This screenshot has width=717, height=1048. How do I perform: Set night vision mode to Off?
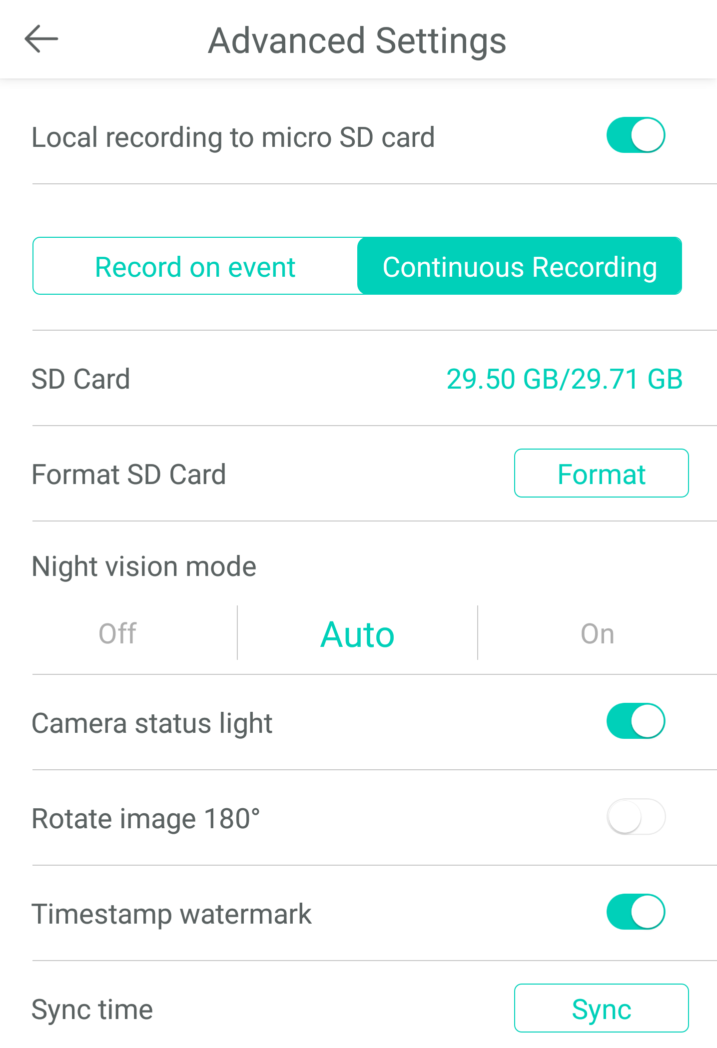tap(117, 634)
